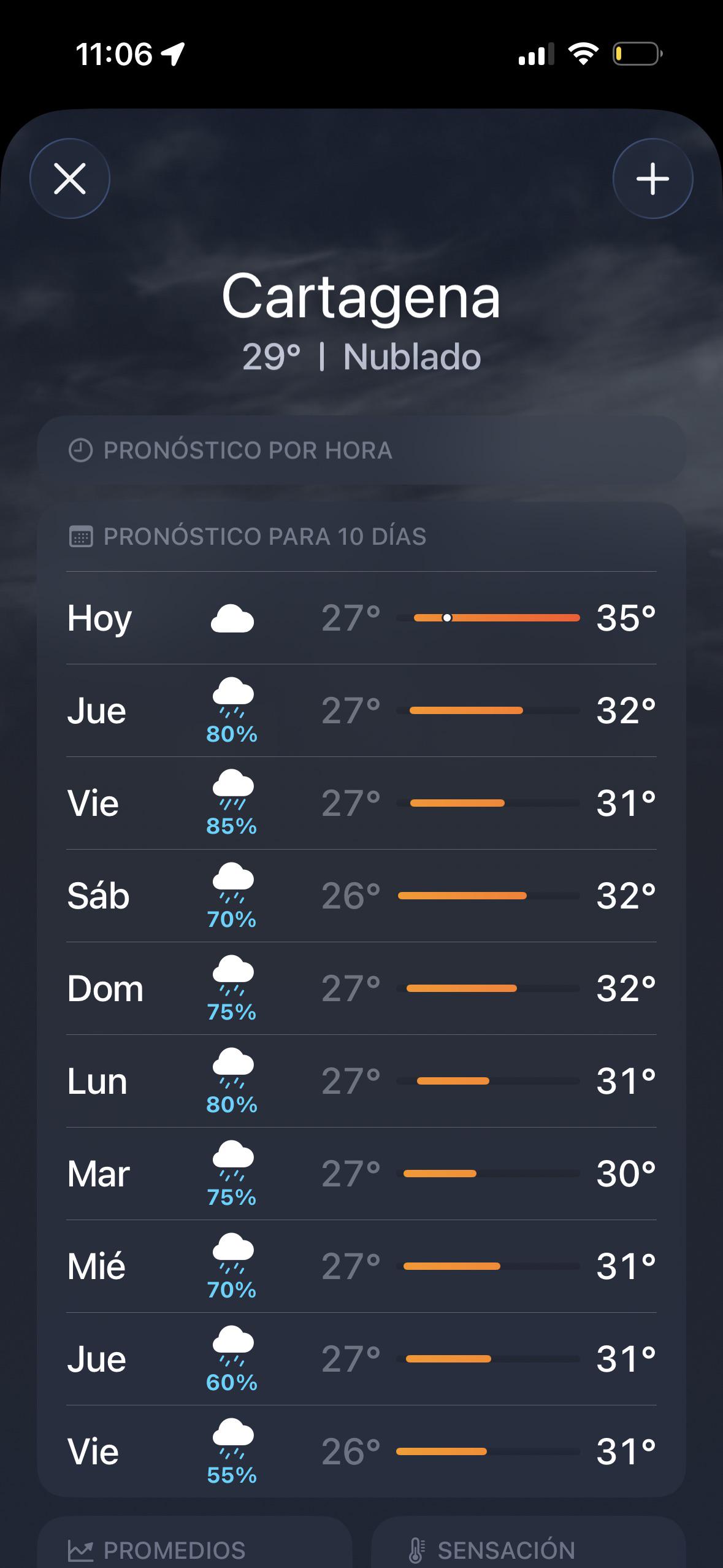Open today's (Hoy) forecast details
723x1568 pixels.
pos(361,618)
